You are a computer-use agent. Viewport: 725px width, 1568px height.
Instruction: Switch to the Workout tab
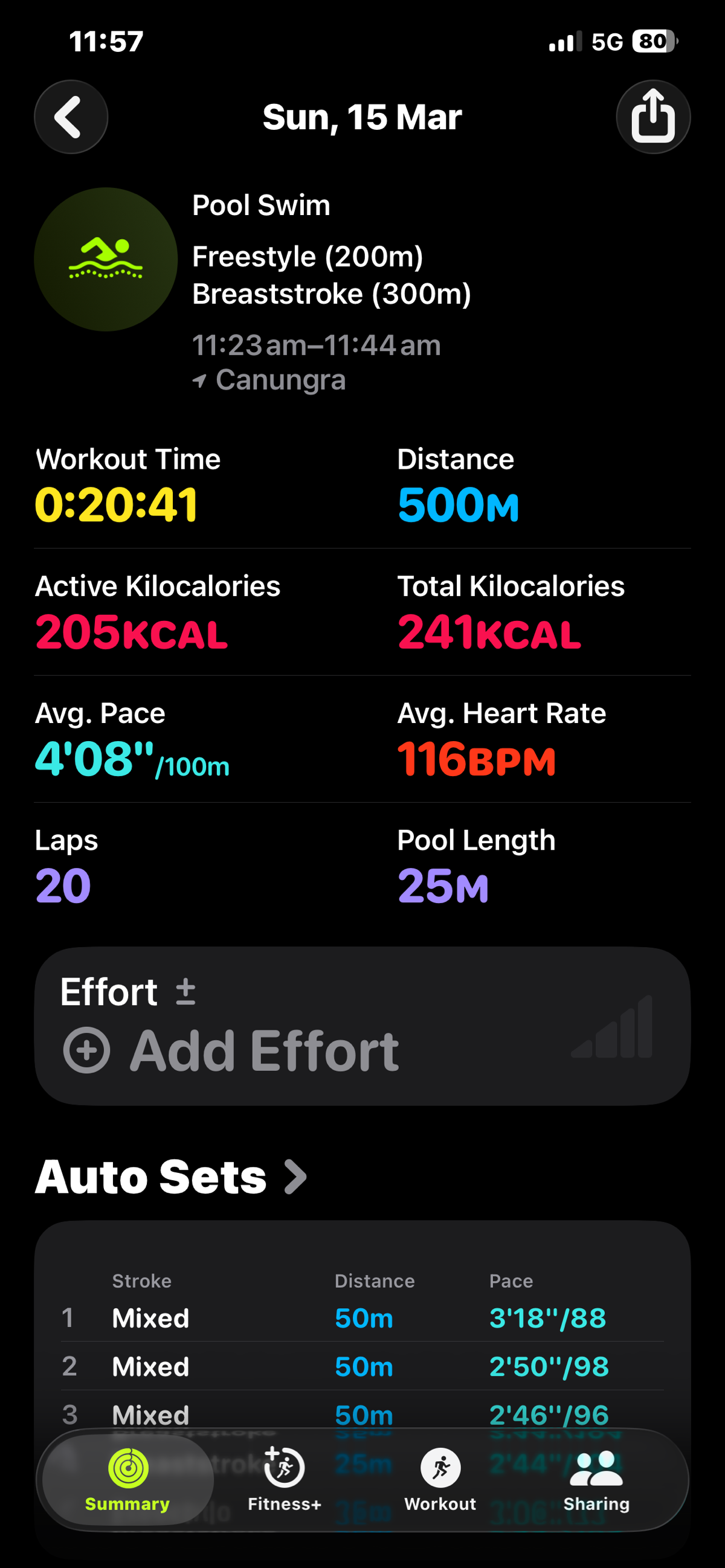(x=440, y=1480)
